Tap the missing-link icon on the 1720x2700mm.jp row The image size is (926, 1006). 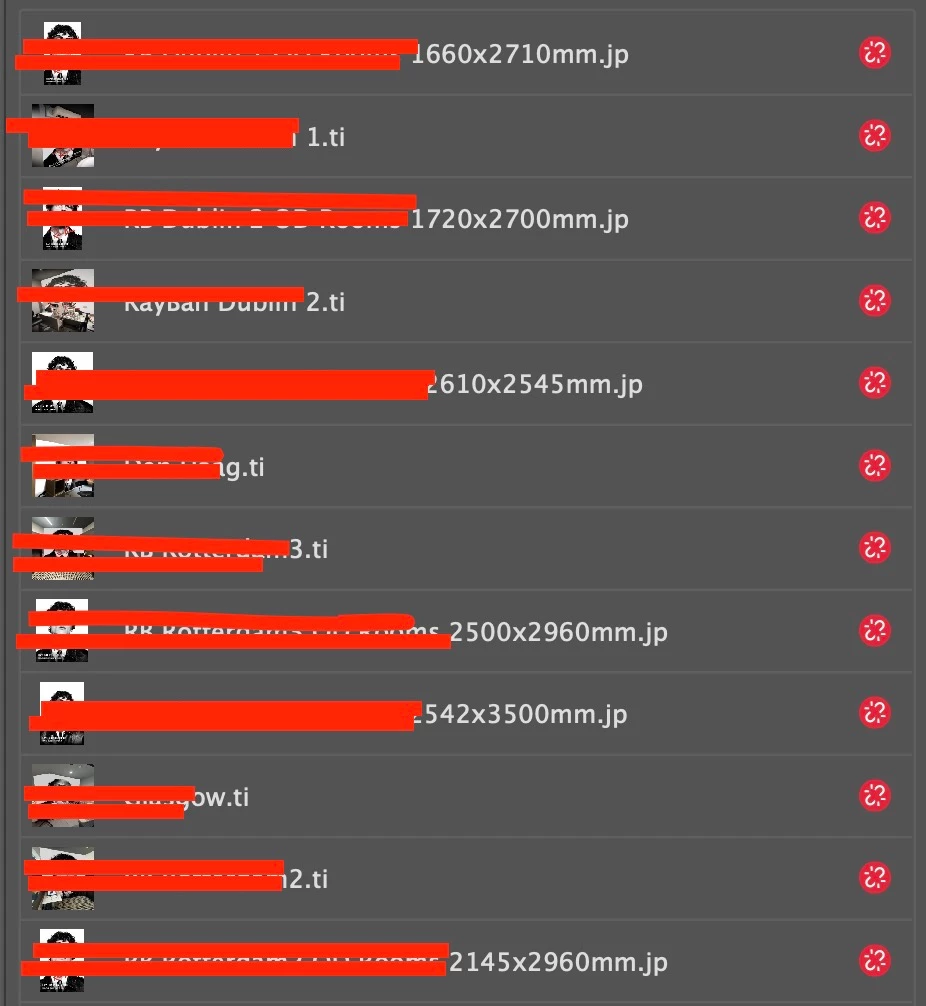coord(875,218)
